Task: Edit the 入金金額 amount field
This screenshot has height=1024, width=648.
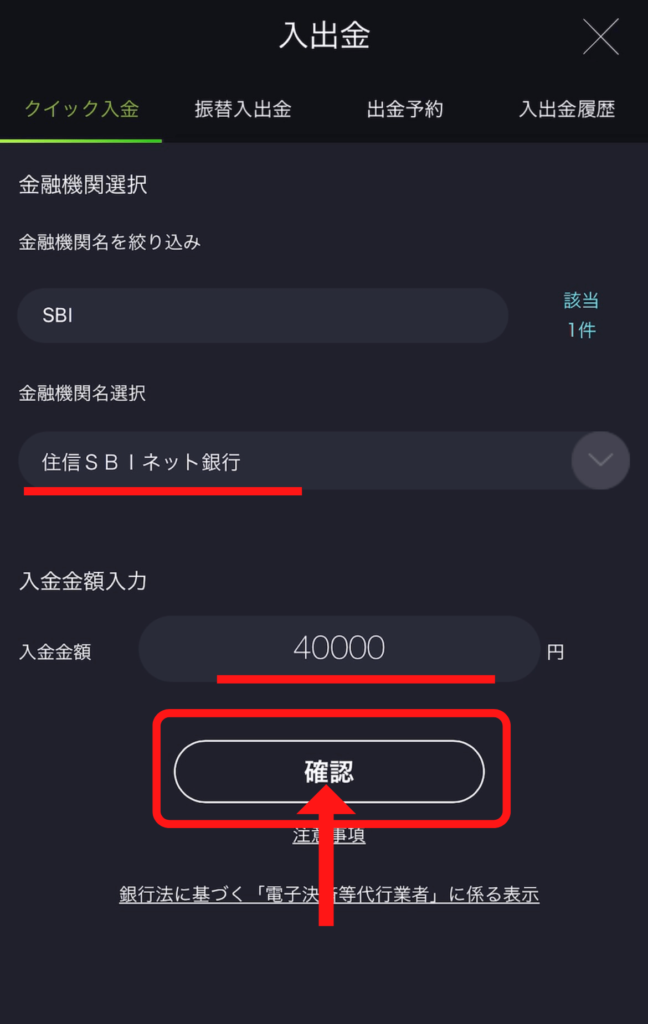Action: pos(339,649)
